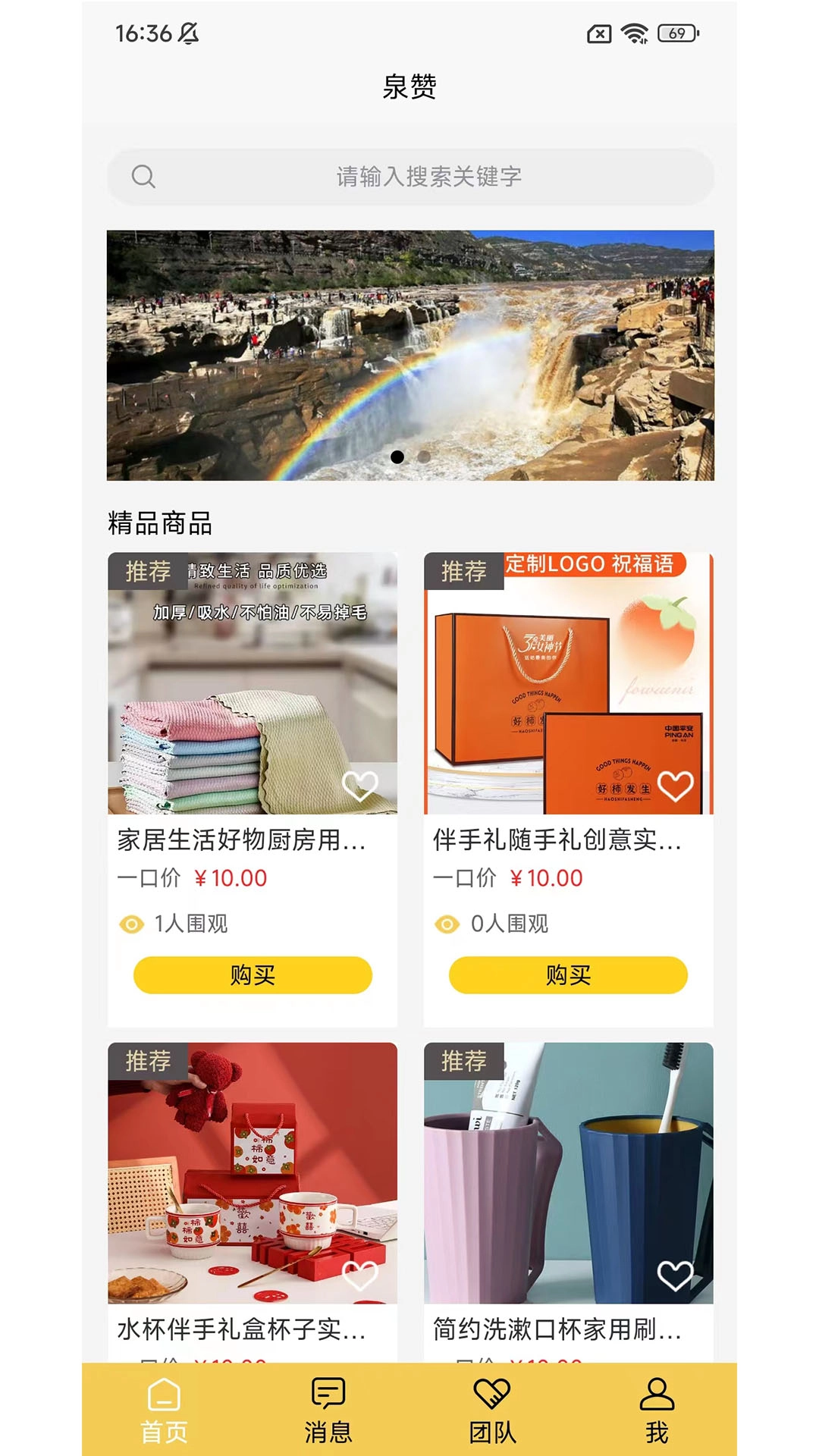Tap the Hukou Waterfall banner image
Screen dimensions: 819x1456
(409, 354)
